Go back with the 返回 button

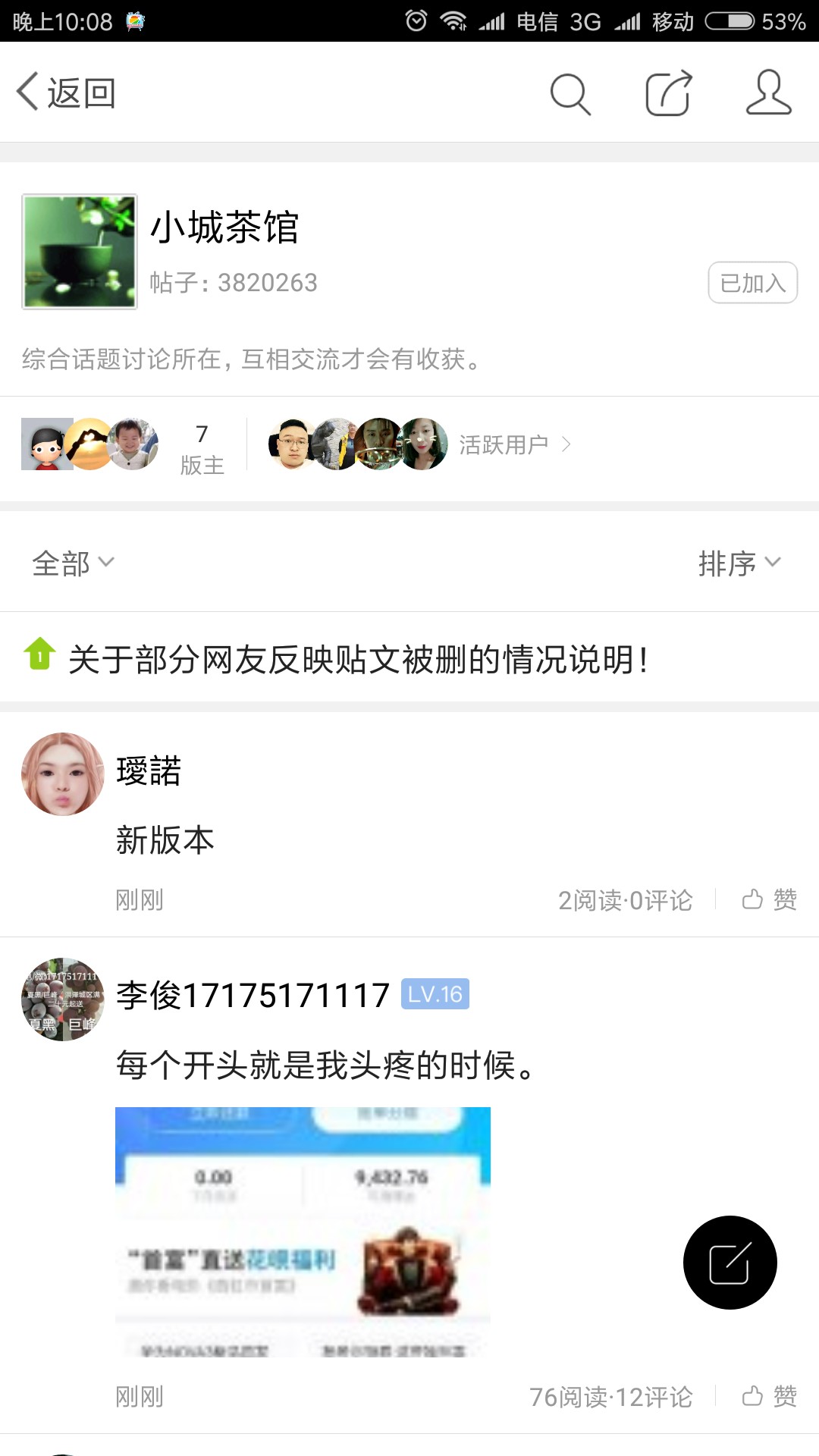pos(66,93)
